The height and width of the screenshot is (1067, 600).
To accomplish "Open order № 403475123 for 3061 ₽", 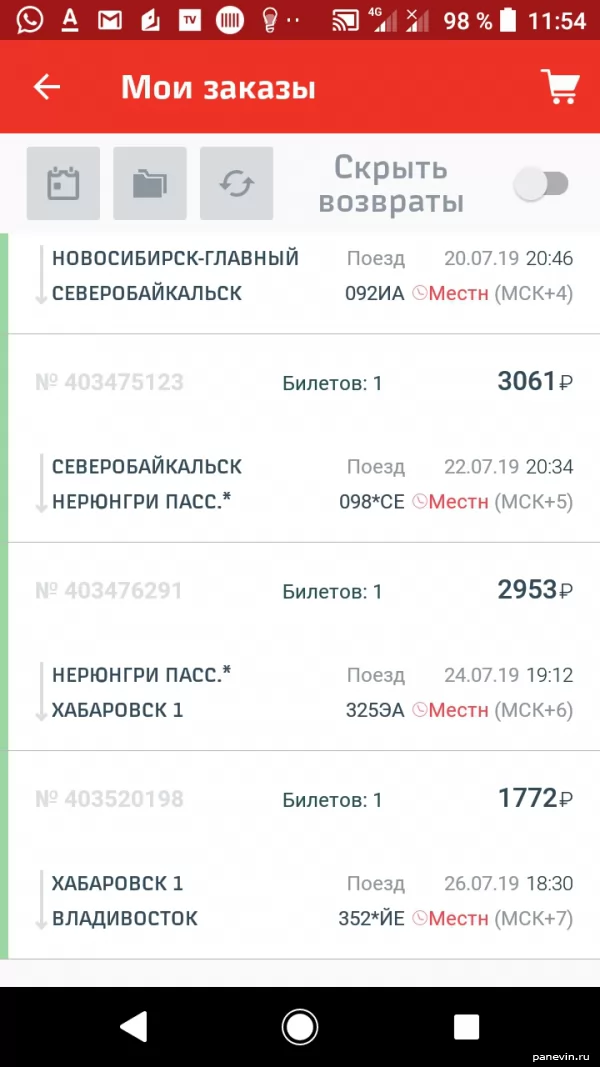I will pyautogui.click(x=300, y=438).
